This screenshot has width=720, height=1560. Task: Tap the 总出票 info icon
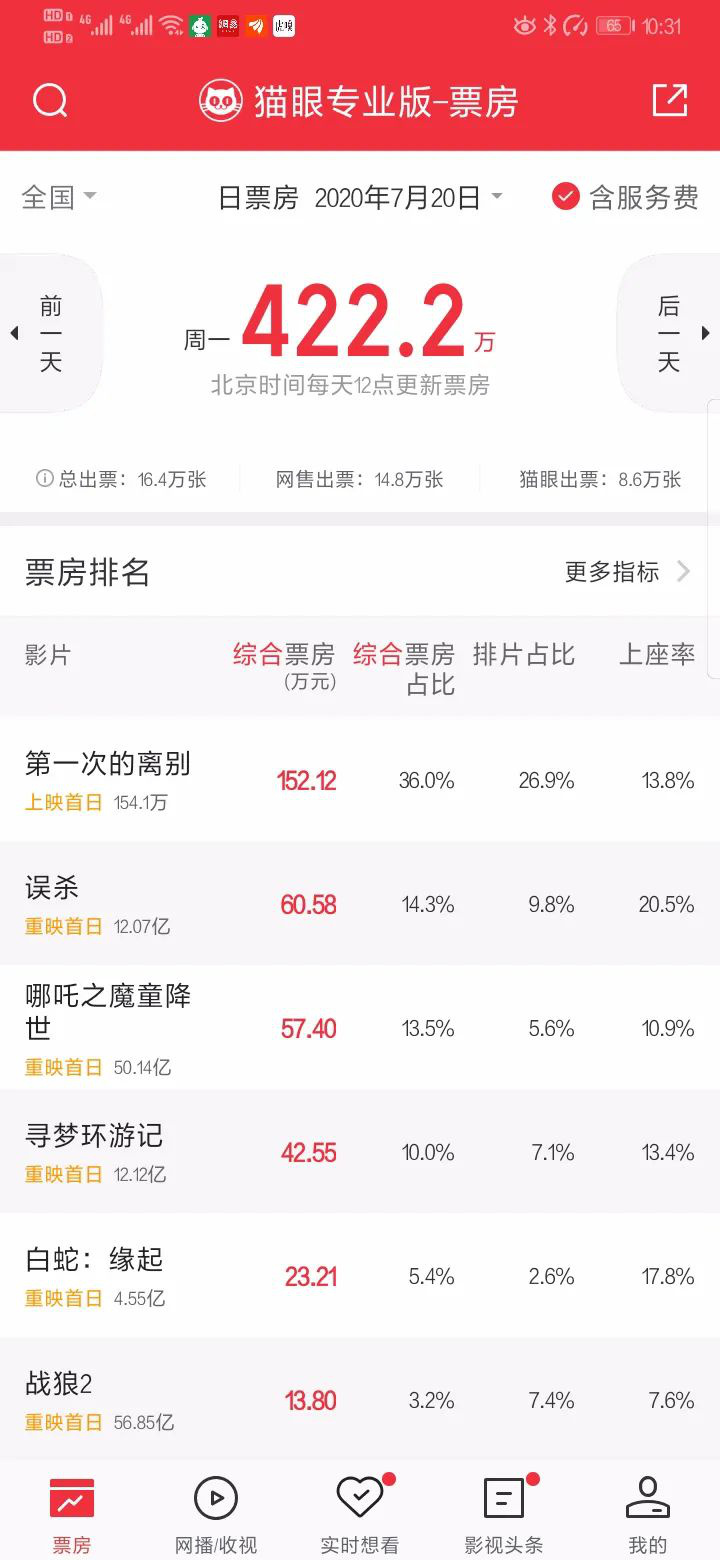click(44, 479)
